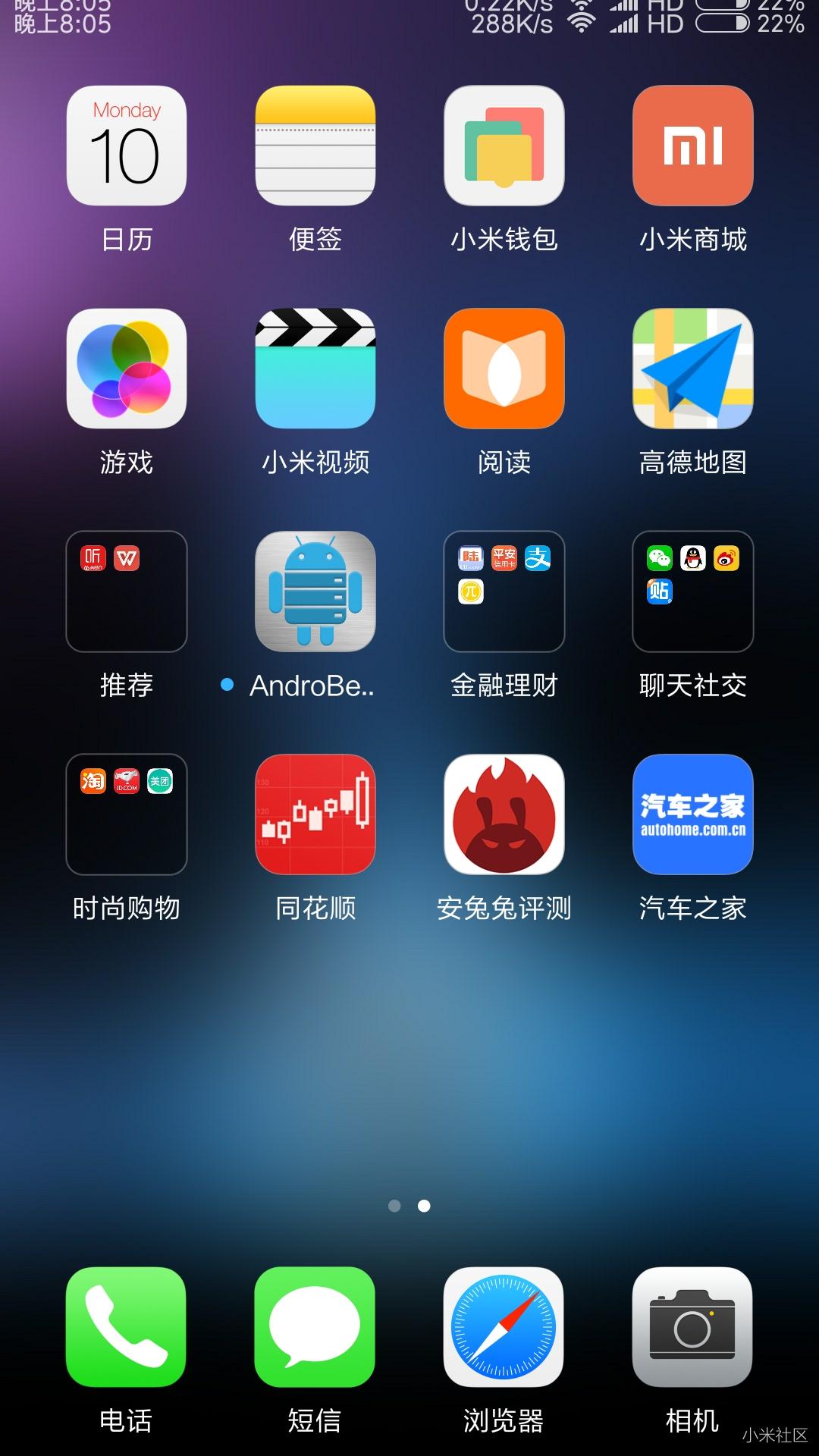Launch the 阅读 reading app
This screenshot has height=1456, width=819.
tap(504, 369)
